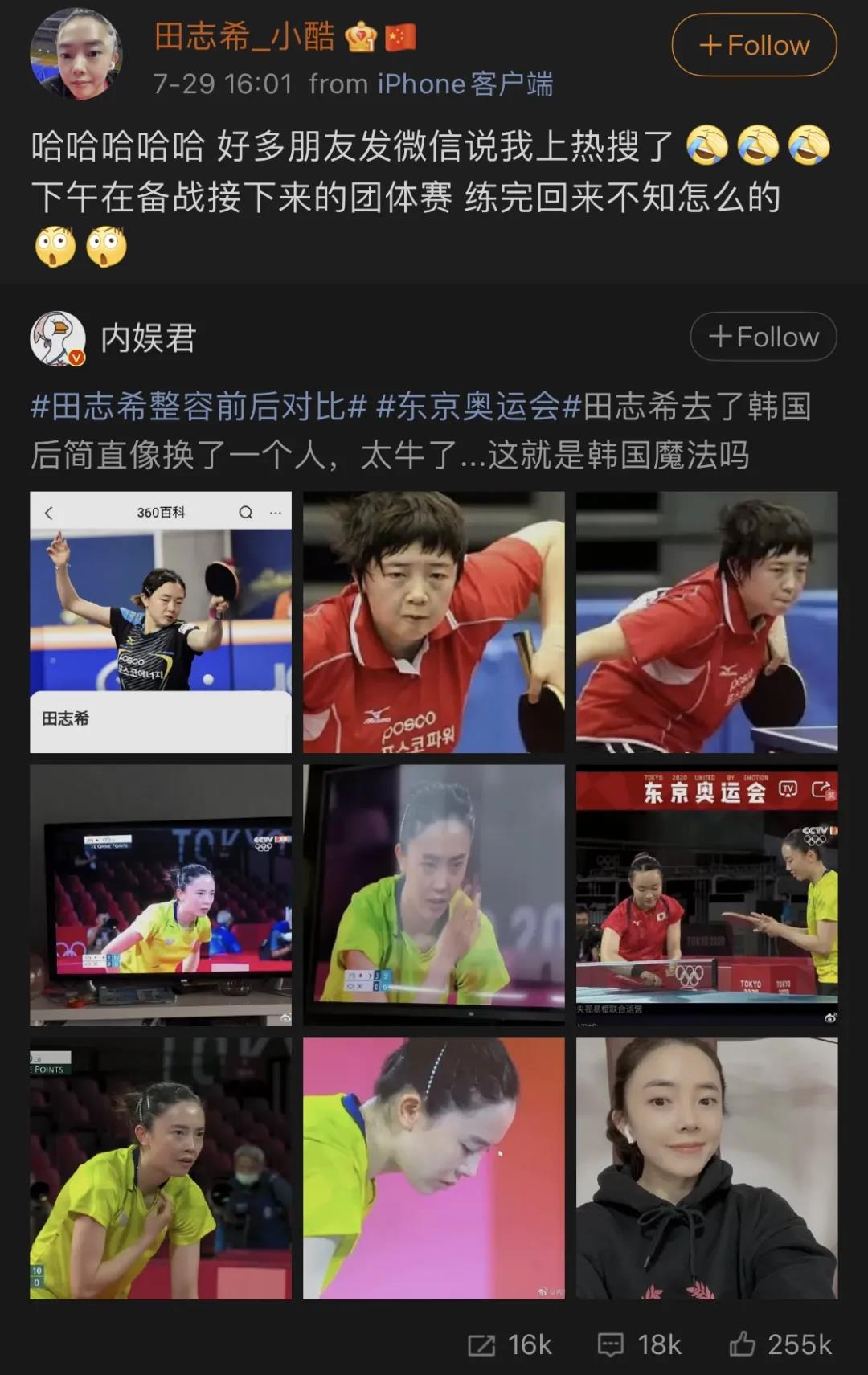Open 田志希_小酷's profile picture
The image size is (868, 1375).
coord(76,55)
